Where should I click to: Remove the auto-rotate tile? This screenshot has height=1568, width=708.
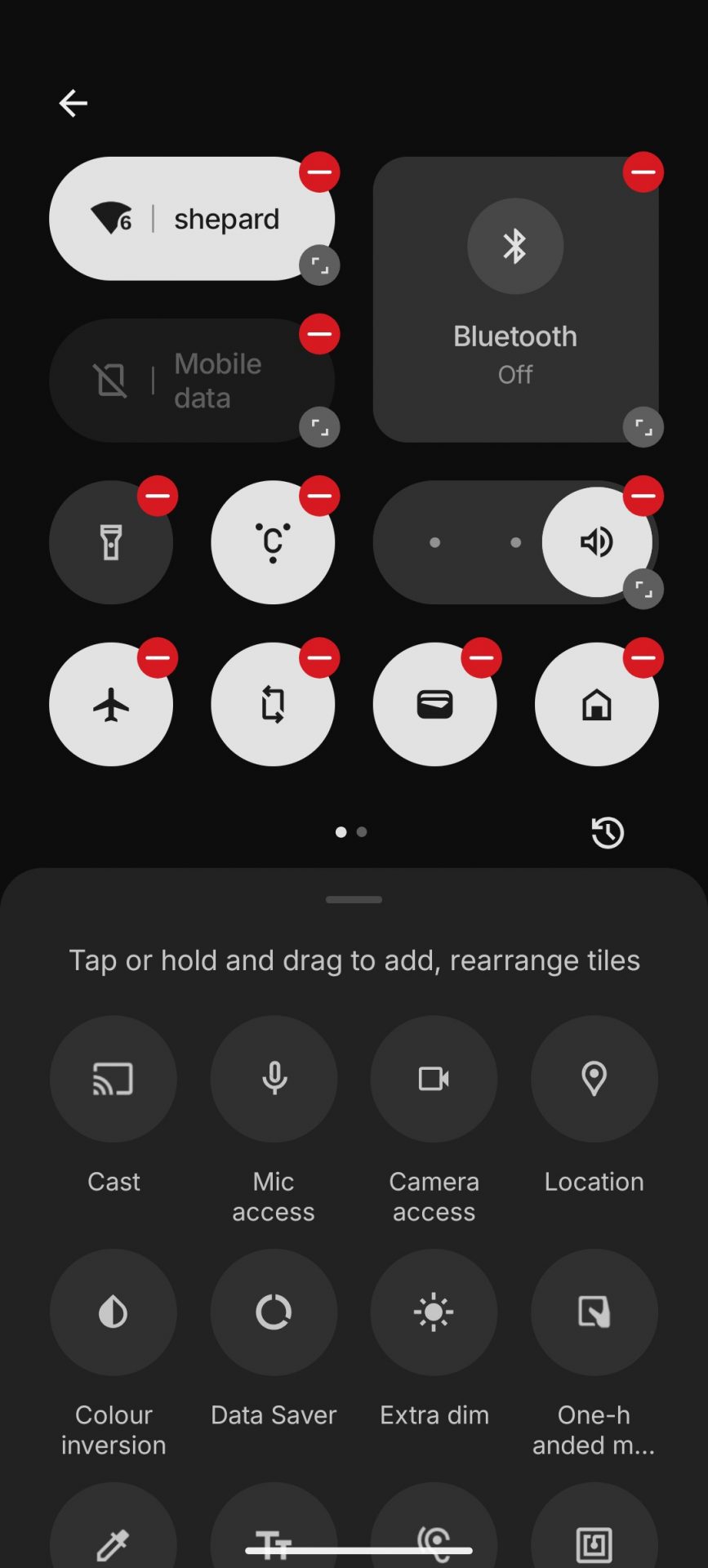tap(319, 657)
